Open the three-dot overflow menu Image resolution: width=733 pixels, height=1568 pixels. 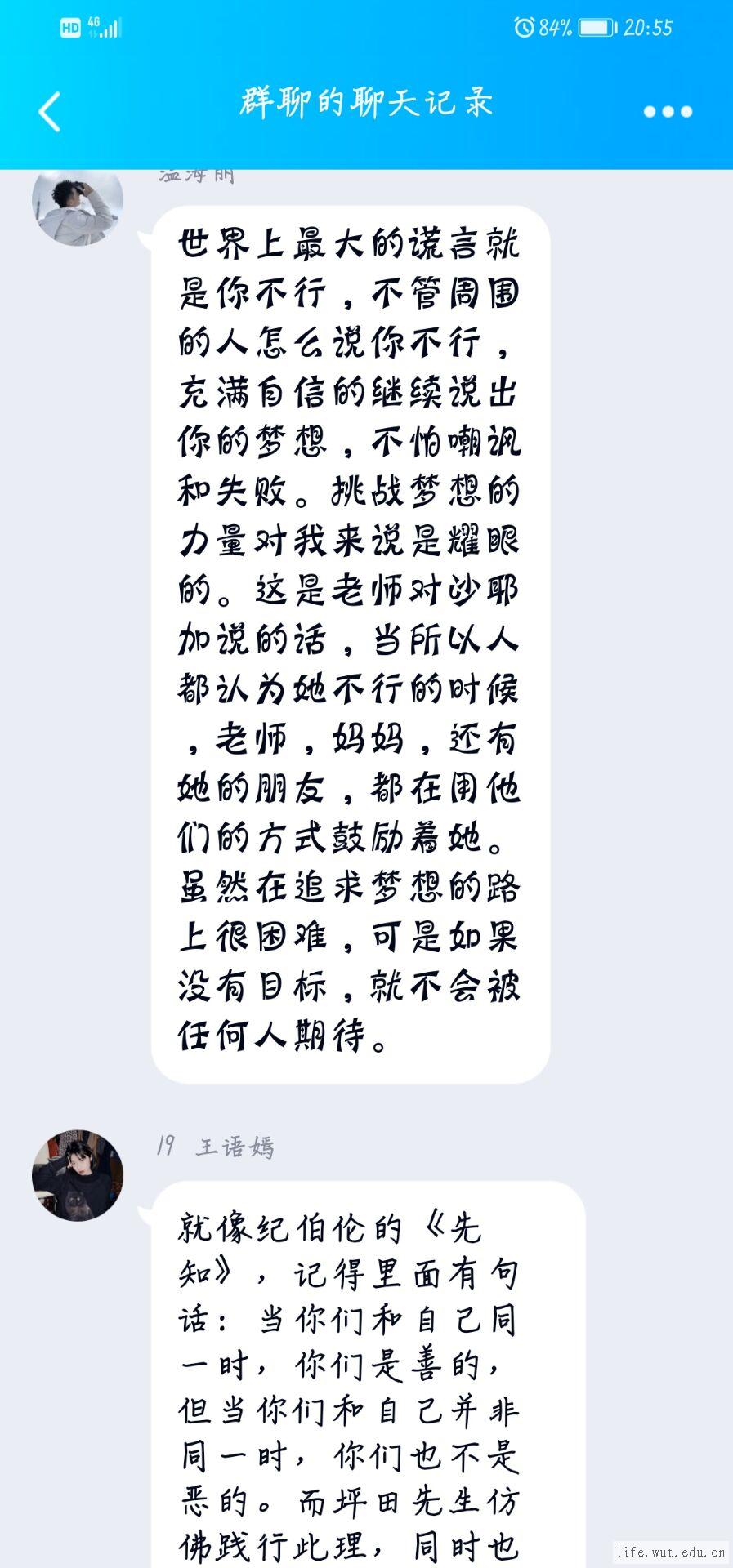click(x=668, y=112)
